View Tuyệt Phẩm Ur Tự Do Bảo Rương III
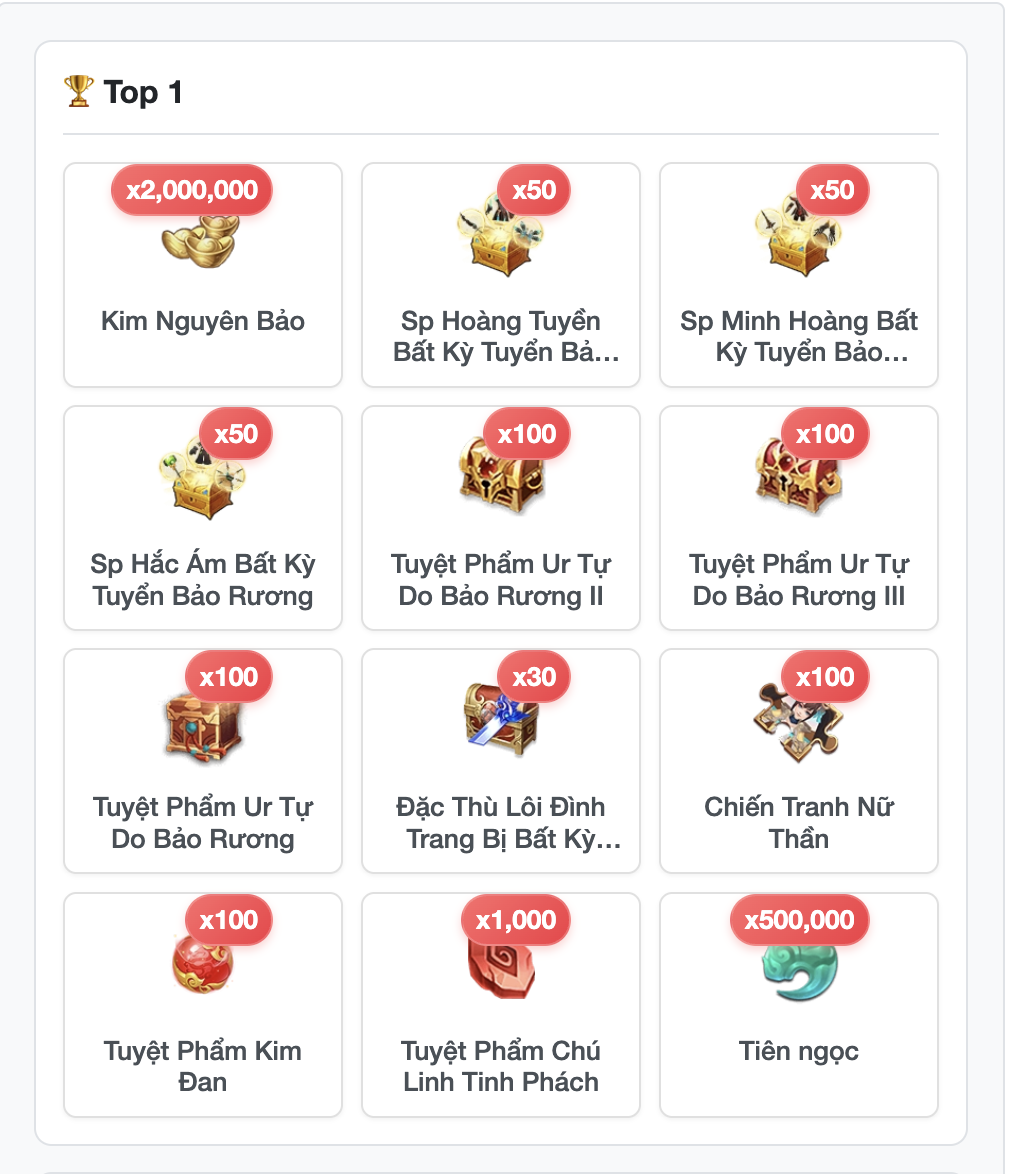Viewport: 1012px width, 1174px height. 798,518
